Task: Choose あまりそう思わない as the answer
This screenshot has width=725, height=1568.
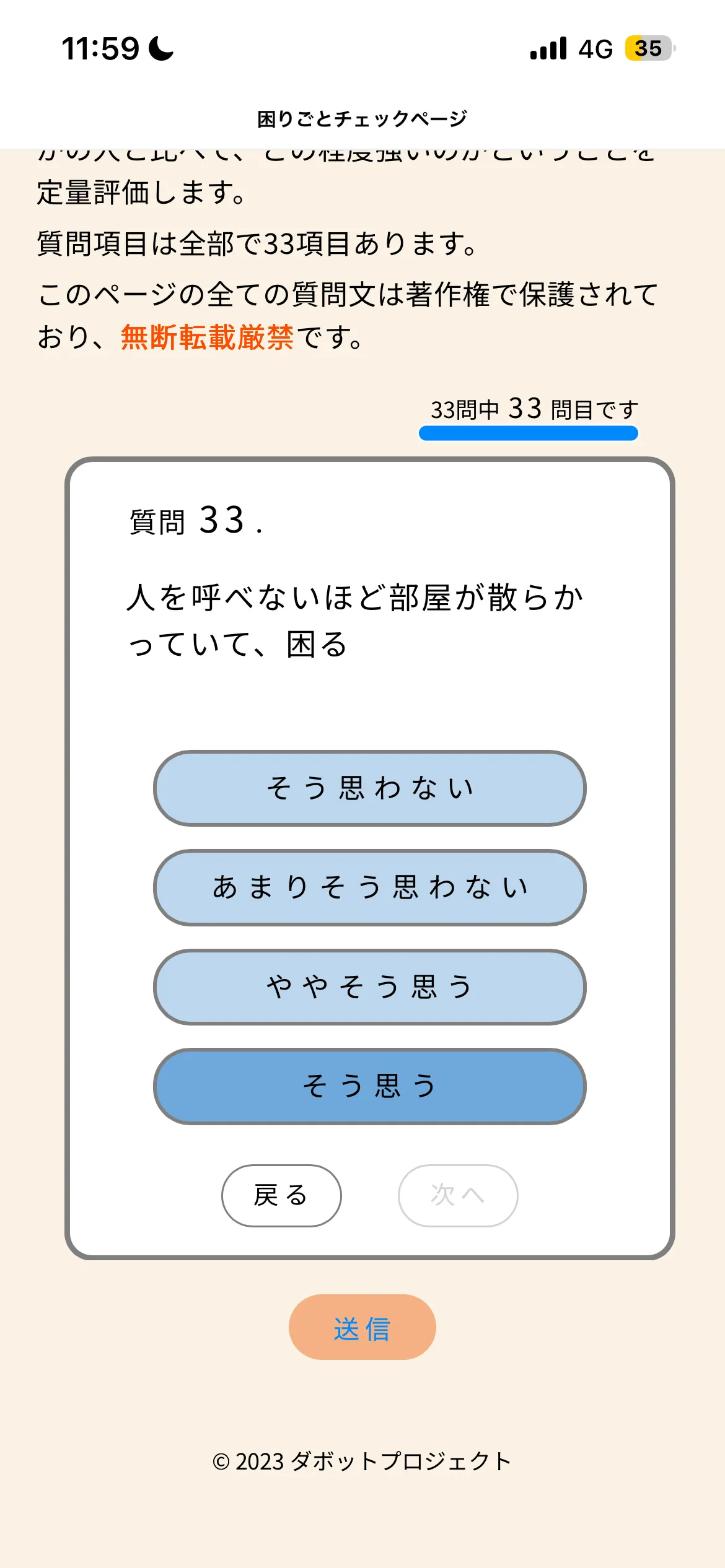Action: click(x=369, y=887)
